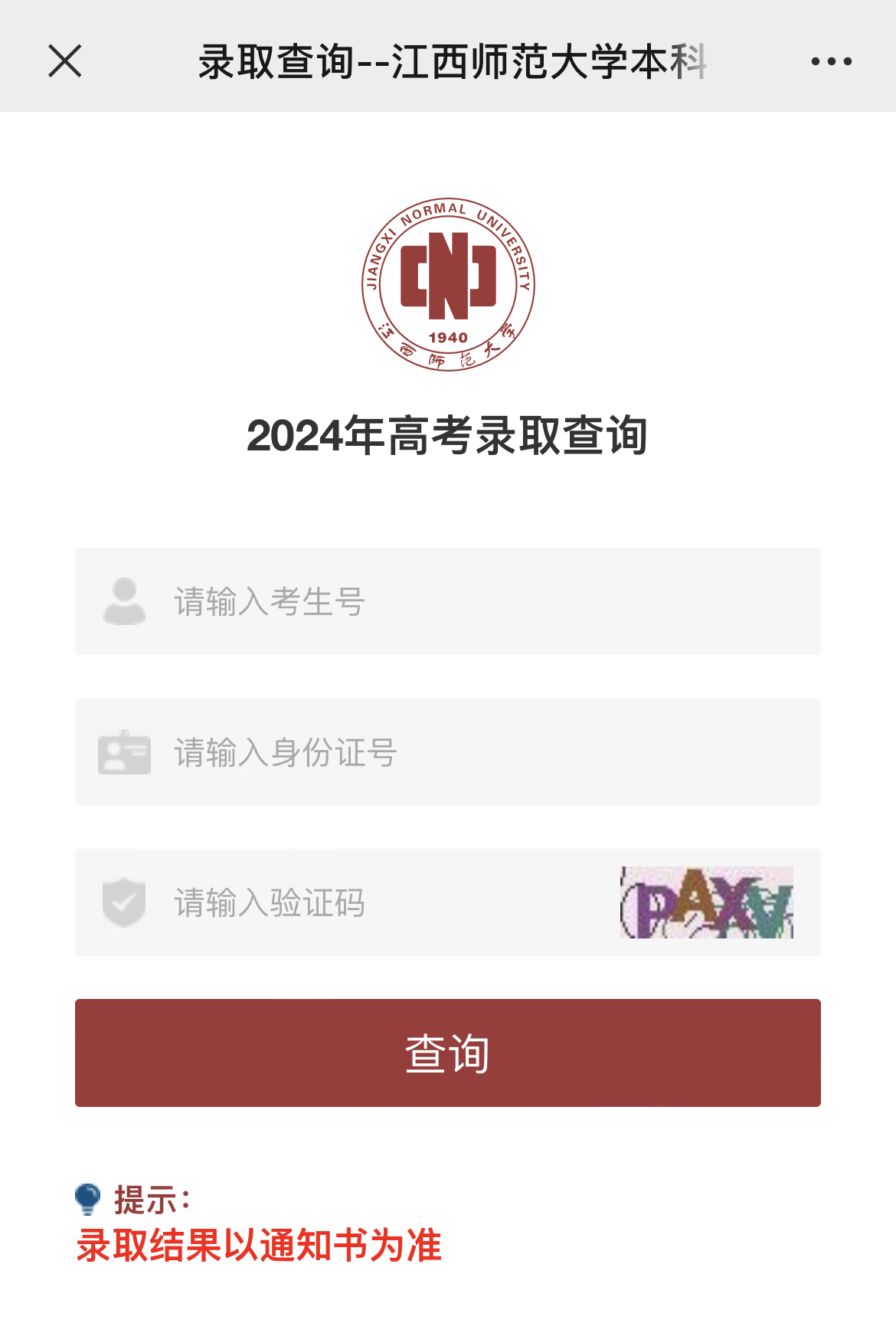896x1323 pixels.
Task: Refresh the captcha verification image
Action: tap(706, 902)
